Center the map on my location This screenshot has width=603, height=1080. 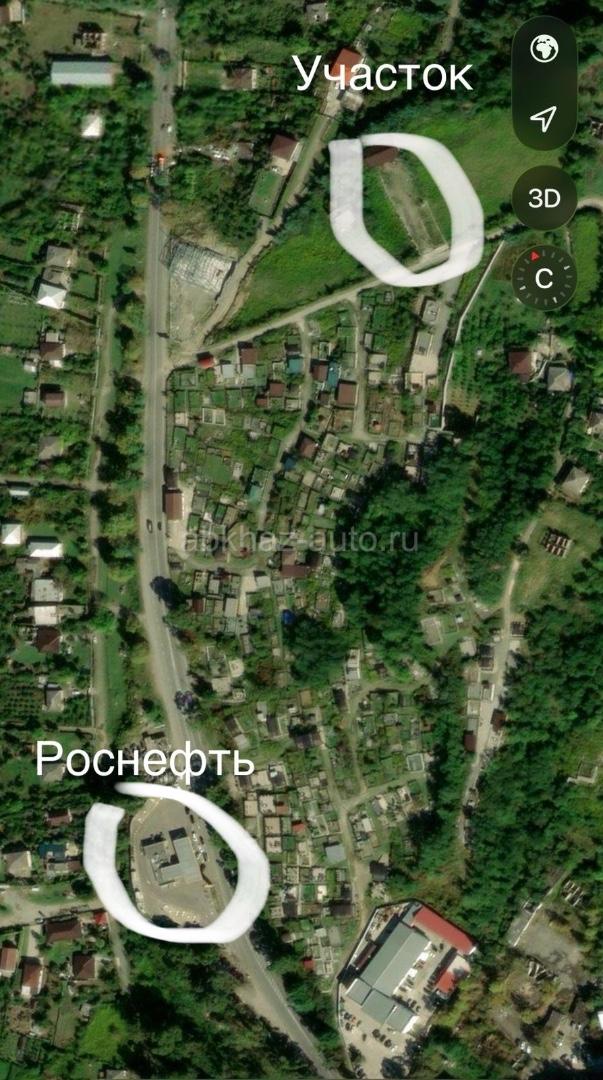543,120
